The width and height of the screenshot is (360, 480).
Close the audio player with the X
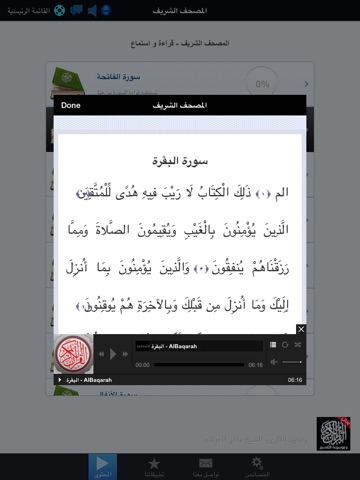301,329
